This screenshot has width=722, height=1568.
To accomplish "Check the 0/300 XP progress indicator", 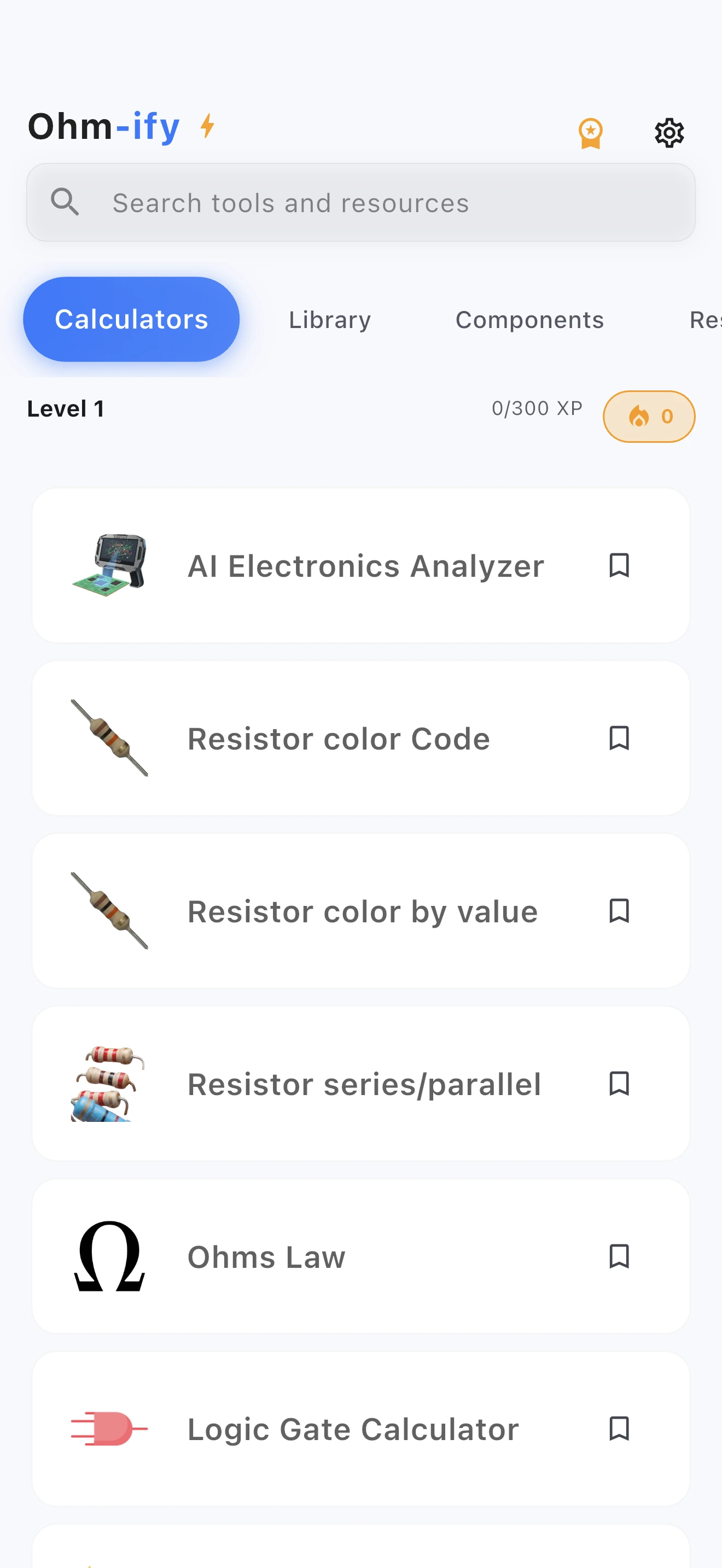I will (x=537, y=408).
